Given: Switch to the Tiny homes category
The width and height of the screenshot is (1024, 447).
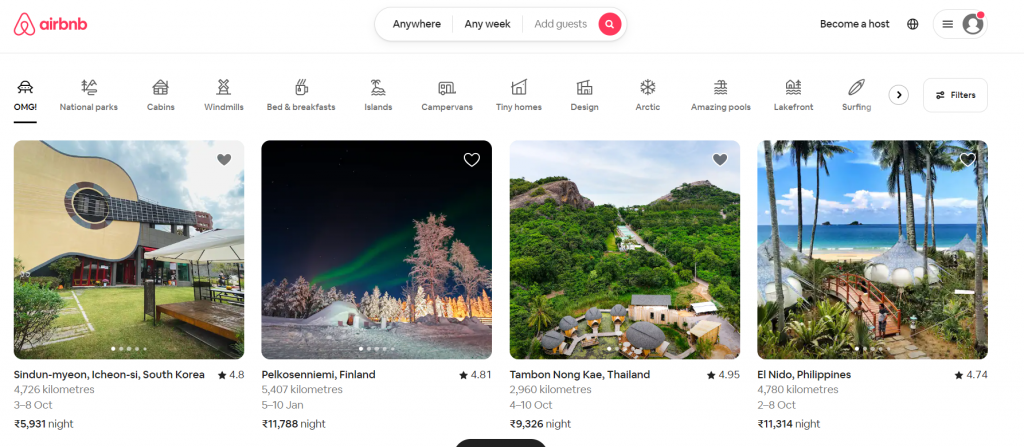Looking at the screenshot, I should coord(518,94).
